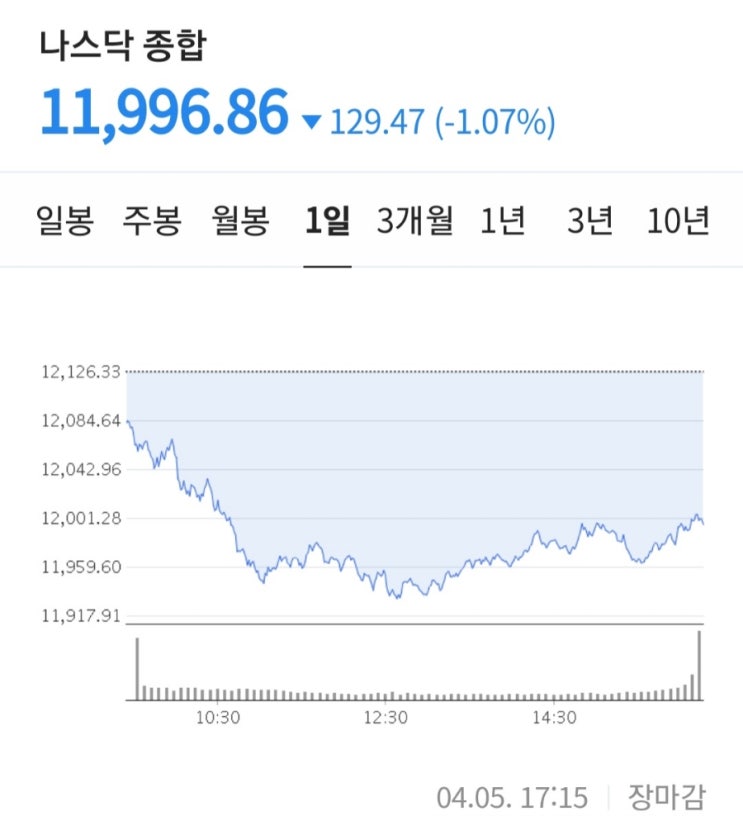Image resolution: width=743 pixels, height=816 pixels.
Task: Switch to the 1년 chart
Action: (x=503, y=221)
